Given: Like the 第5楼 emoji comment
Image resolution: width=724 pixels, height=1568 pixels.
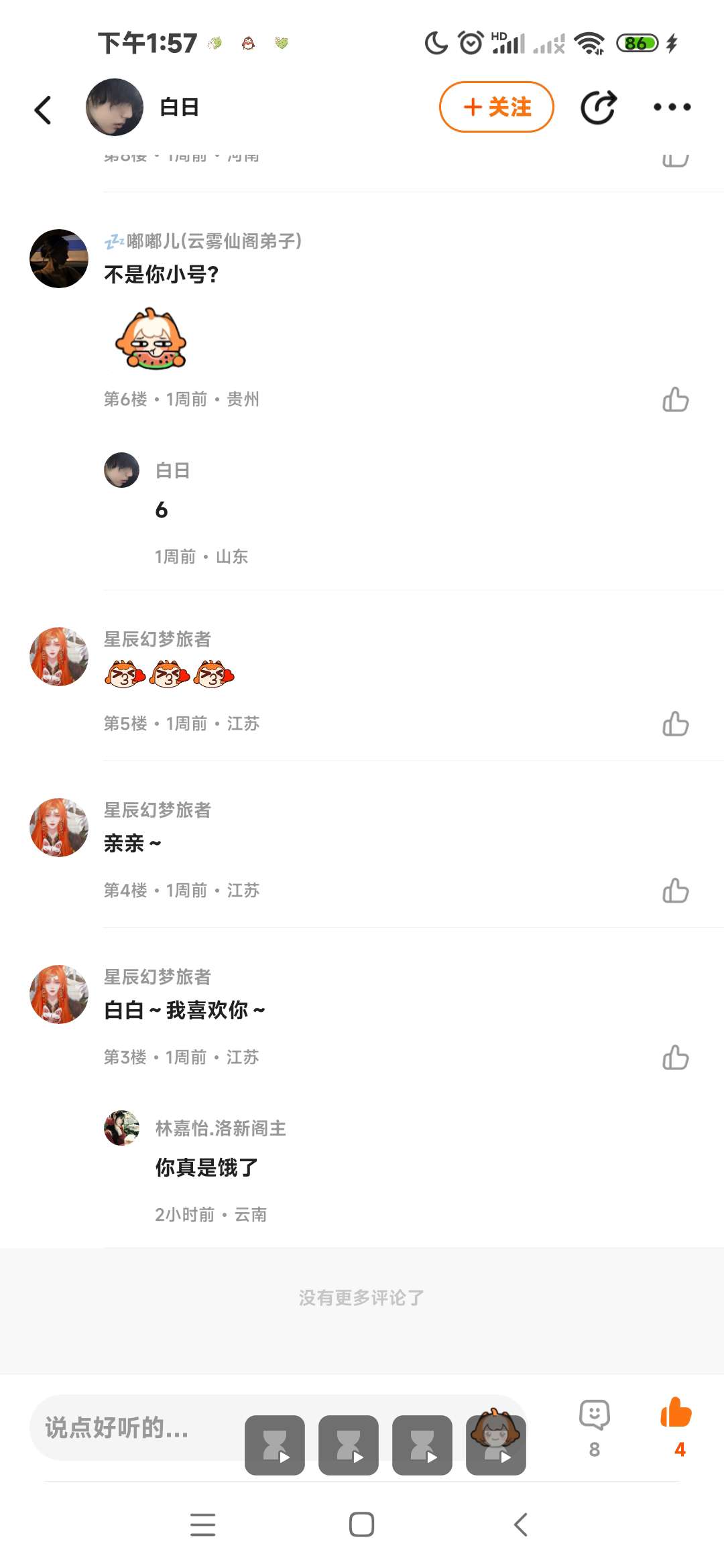Looking at the screenshot, I should 675,724.
